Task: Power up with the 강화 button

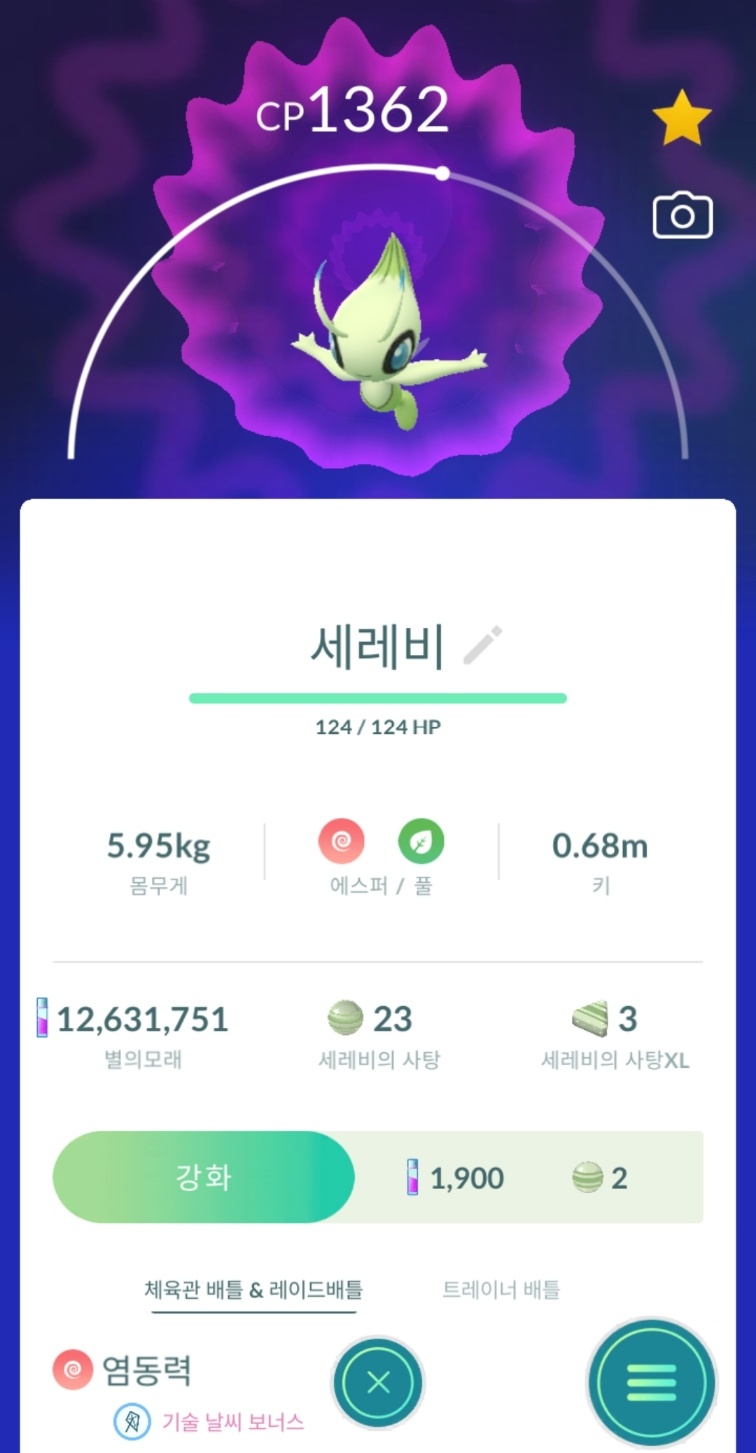Action: coord(203,1177)
